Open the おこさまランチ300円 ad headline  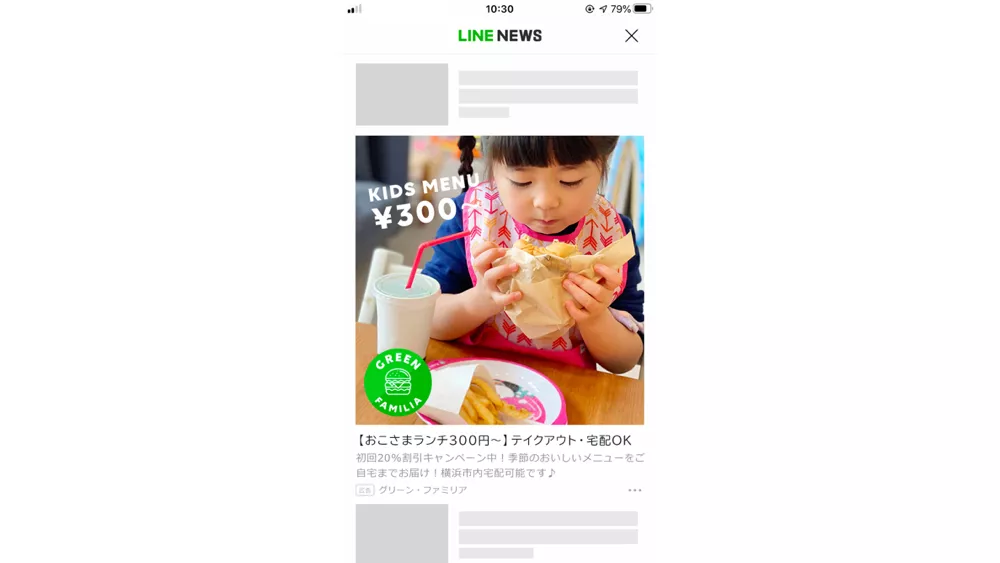(x=494, y=440)
